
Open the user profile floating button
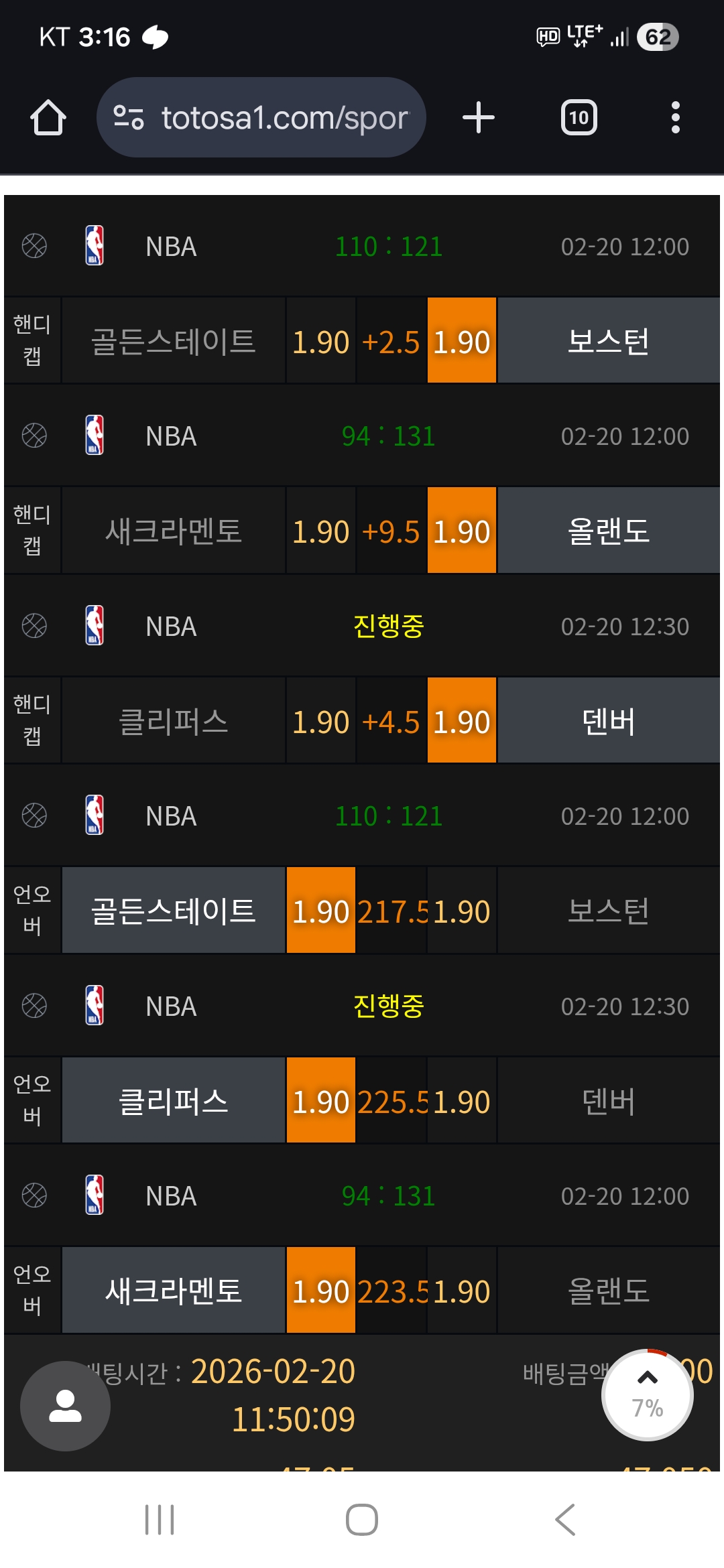click(65, 1406)
